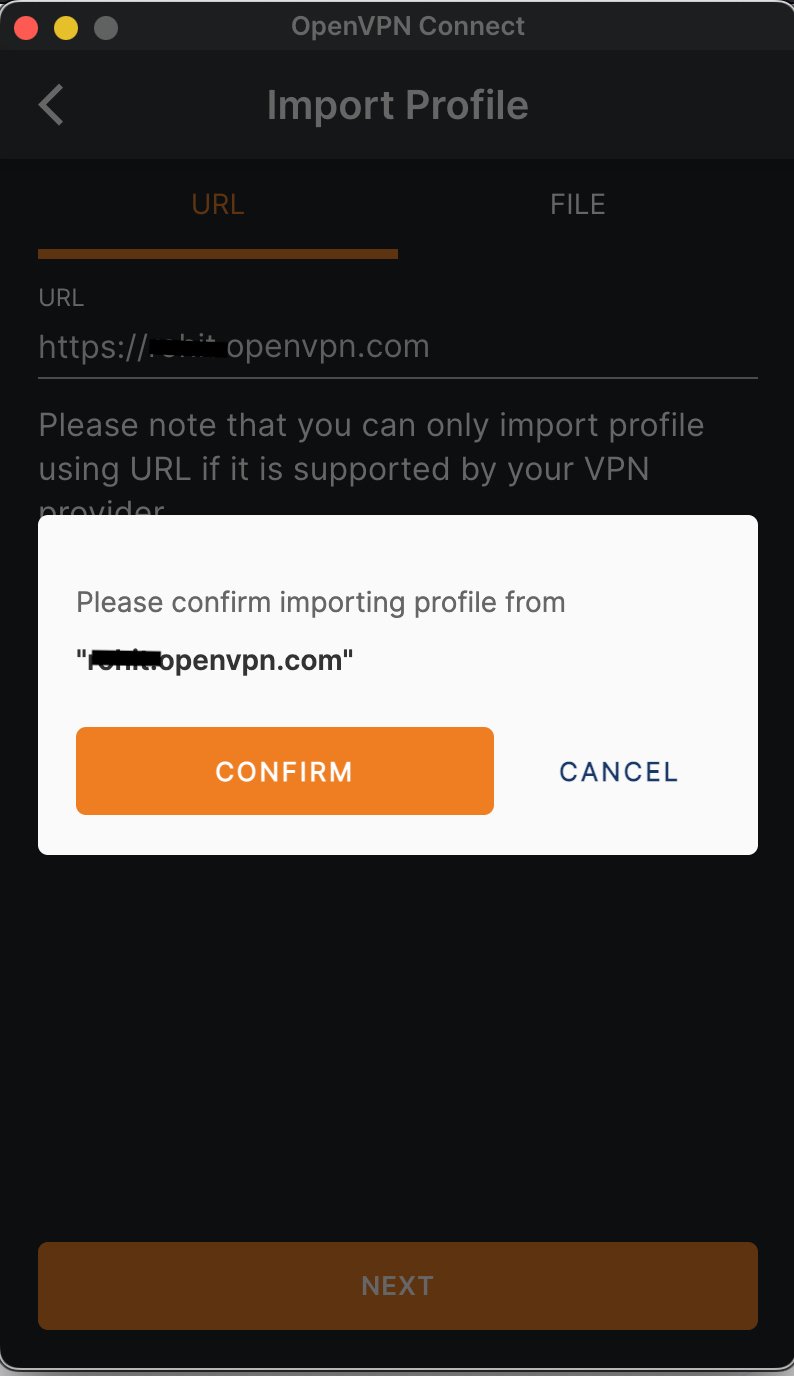
Task: Close the OpenVPN Connect window
Action: tap(25, 27)
